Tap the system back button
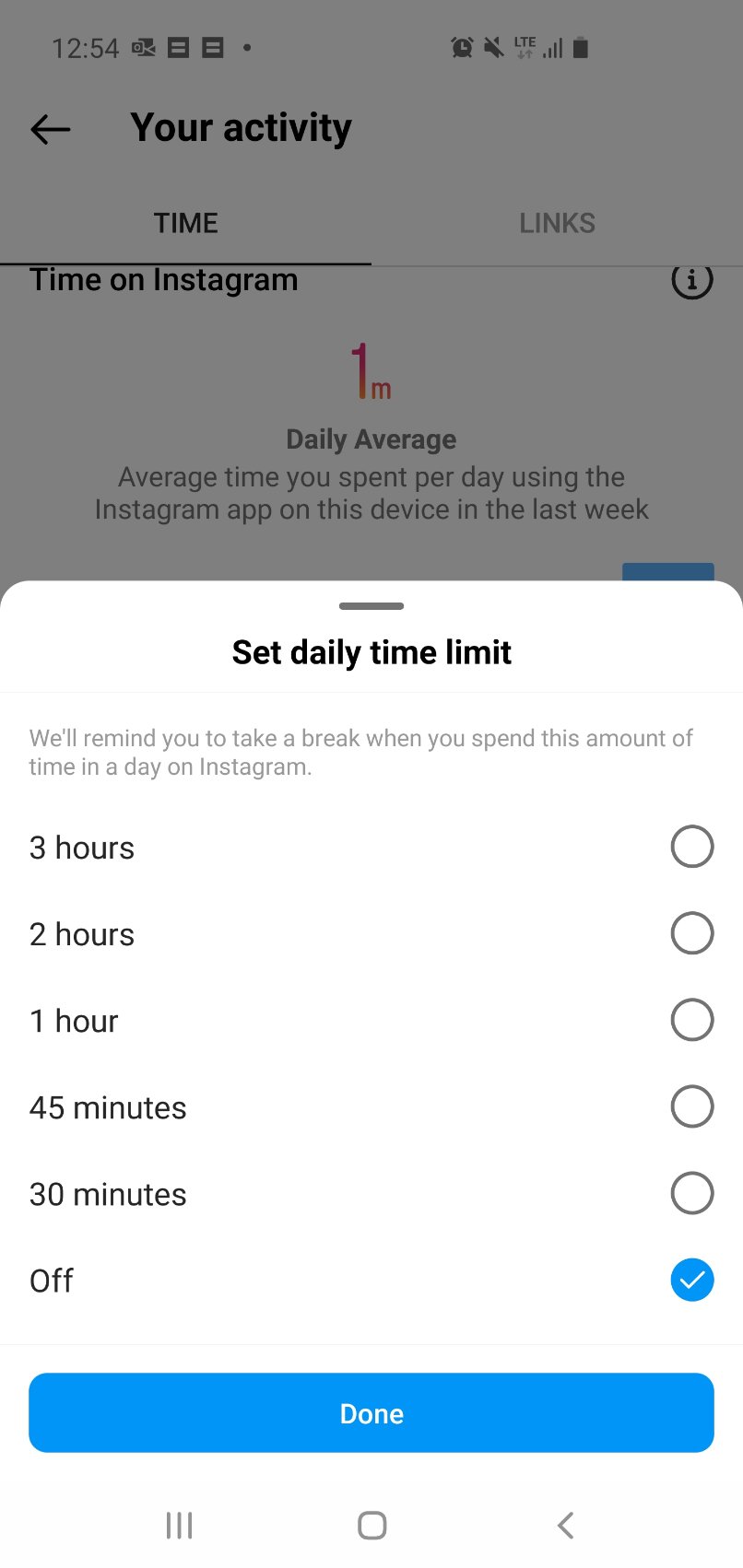This screenshot has width=743, height=1568. [566, 1526]
